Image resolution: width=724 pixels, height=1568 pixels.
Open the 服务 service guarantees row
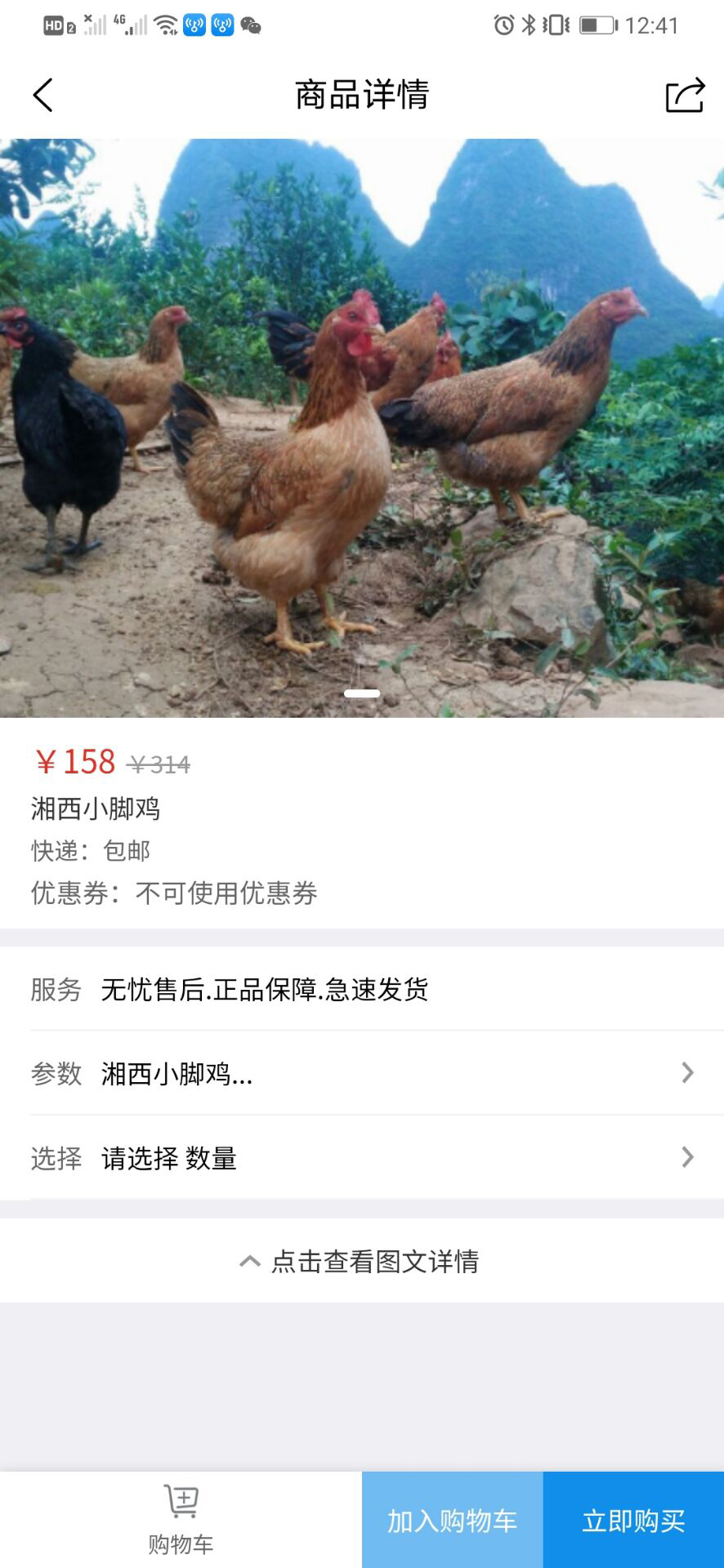pos(362,990)
